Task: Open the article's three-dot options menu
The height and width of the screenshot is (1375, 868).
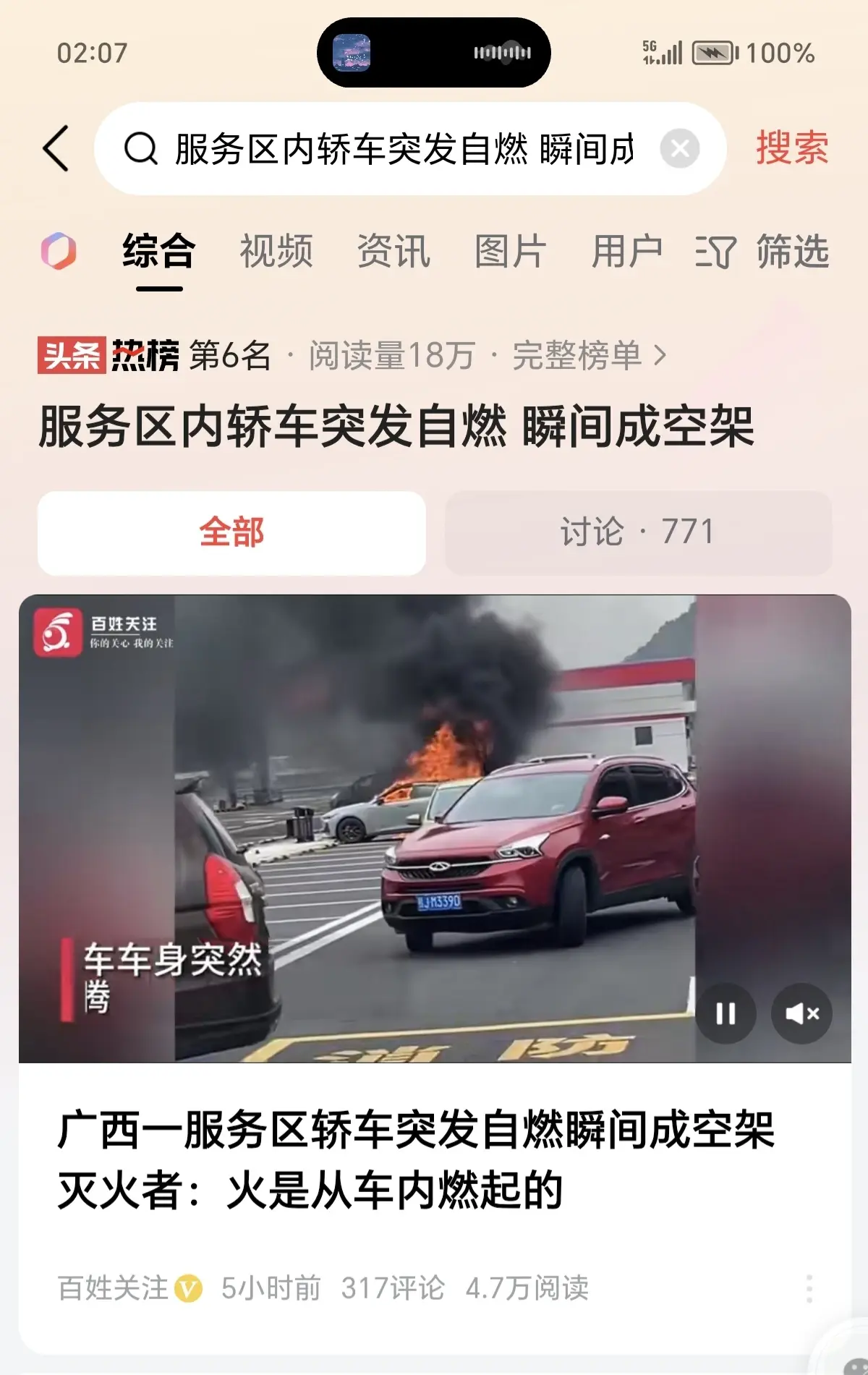Action: click(x=809, y=1289)
